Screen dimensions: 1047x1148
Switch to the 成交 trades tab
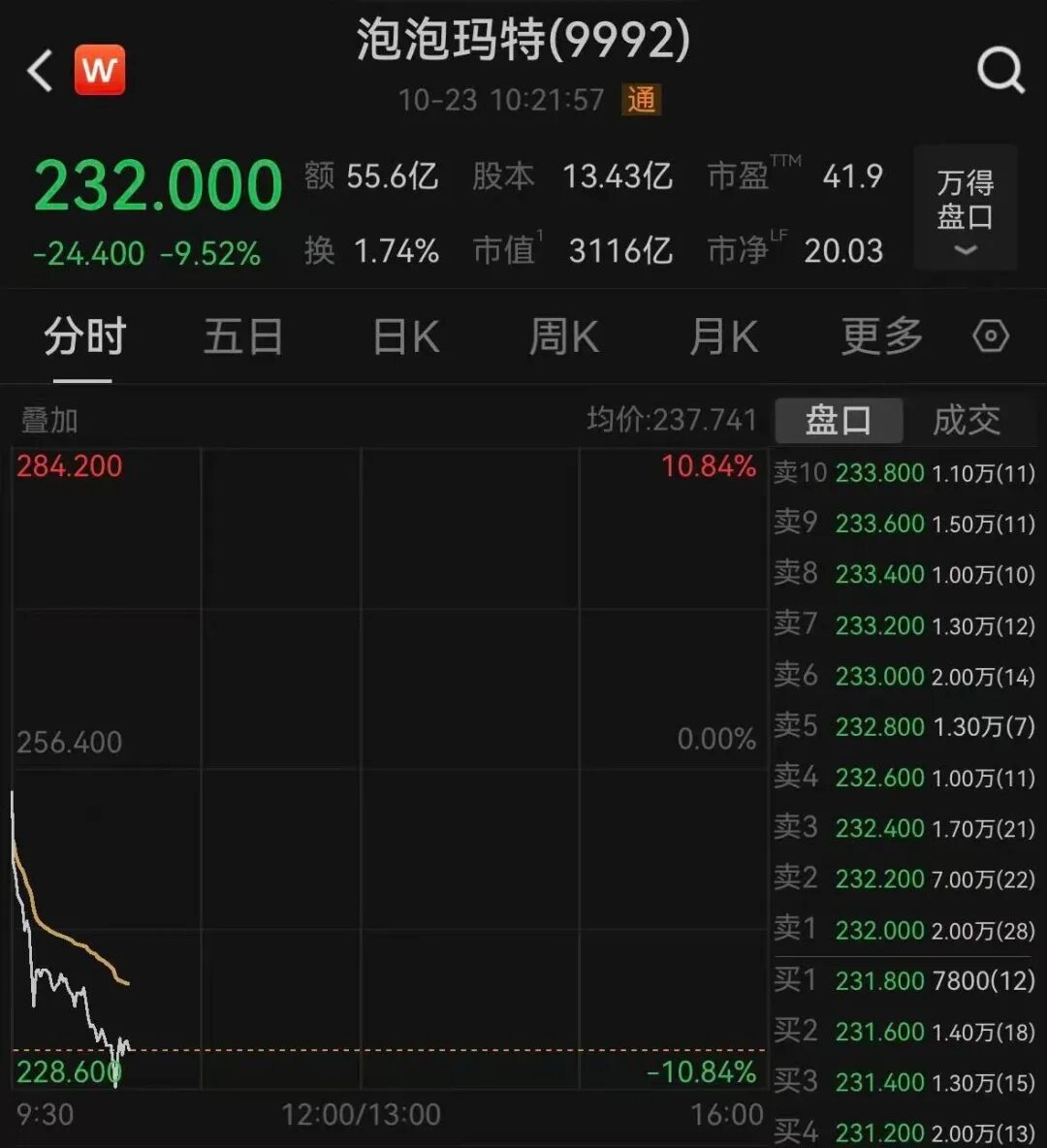click(x=966, y=421)
